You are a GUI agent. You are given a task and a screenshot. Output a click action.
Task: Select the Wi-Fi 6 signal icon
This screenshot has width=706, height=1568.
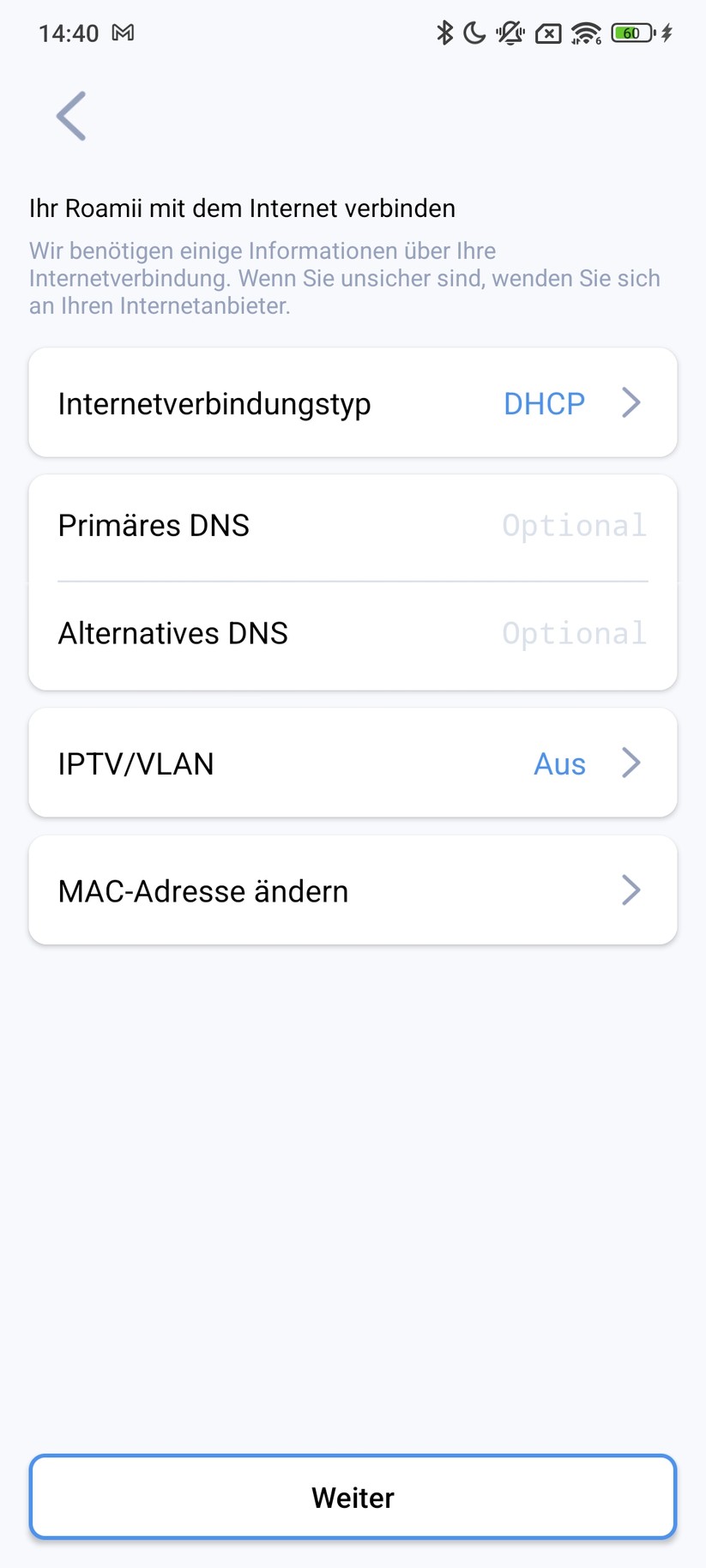pos(584,33)
